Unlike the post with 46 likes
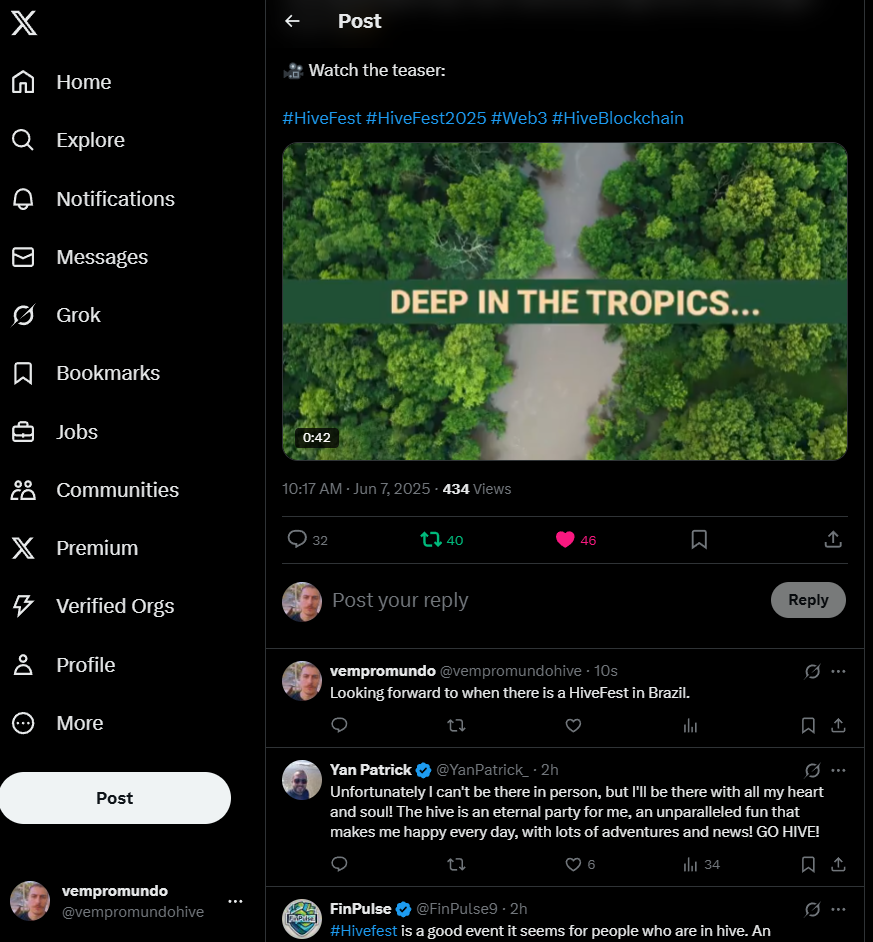873x942 pixels. pos(565,540)
